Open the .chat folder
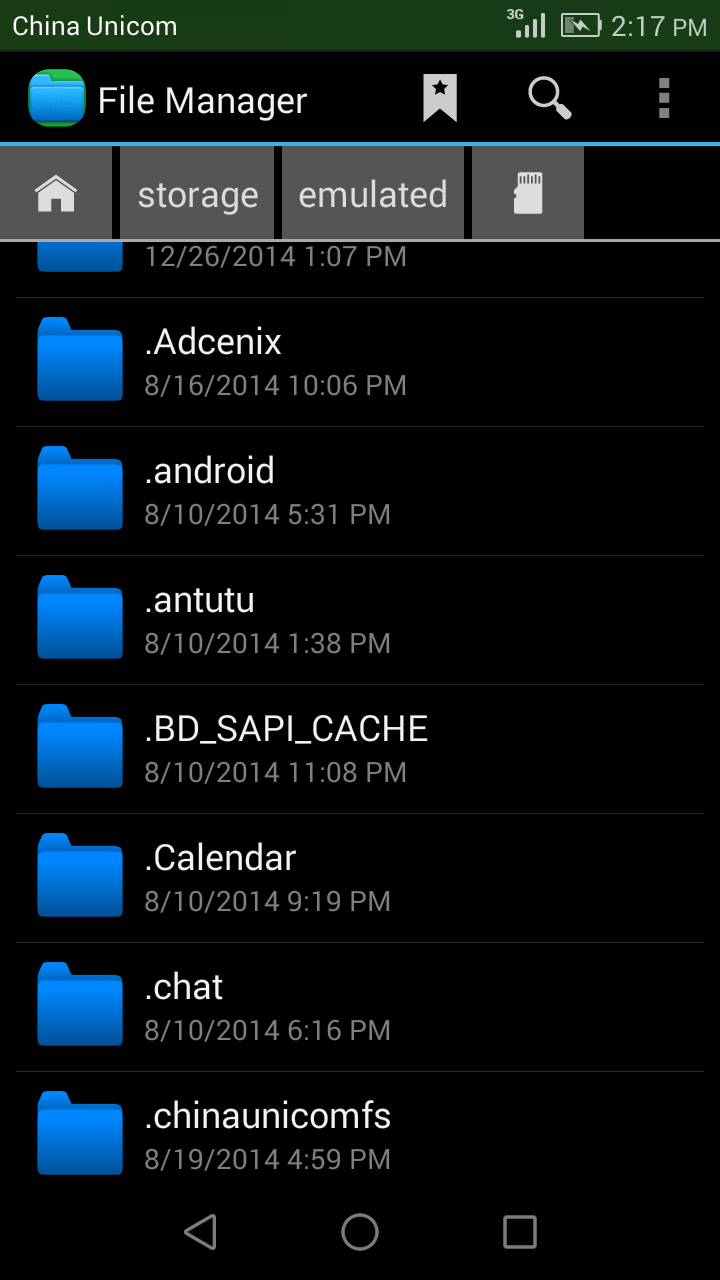Viewport: 720px width, 1280px height. tap(360, 1007)
